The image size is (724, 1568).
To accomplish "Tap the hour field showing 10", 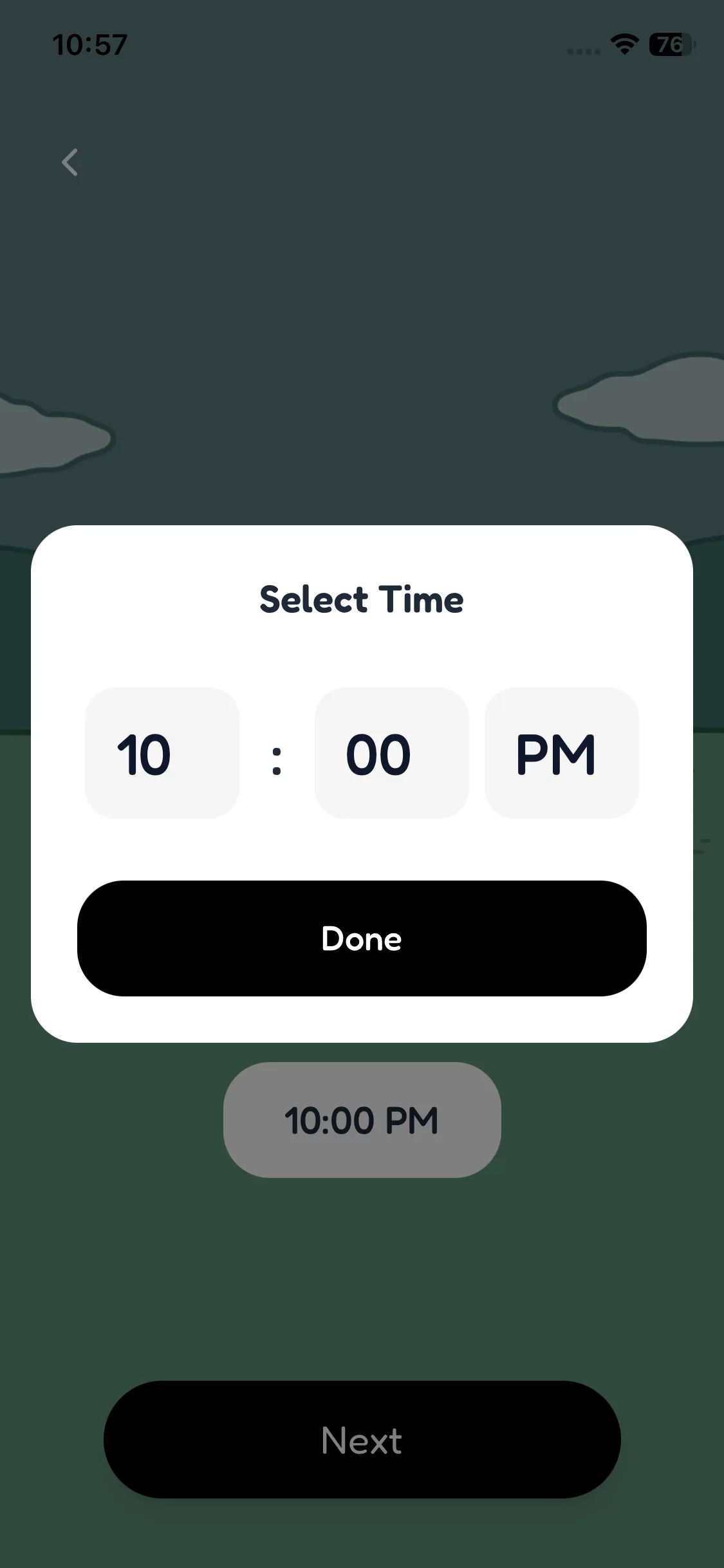I will coord(162,753).
